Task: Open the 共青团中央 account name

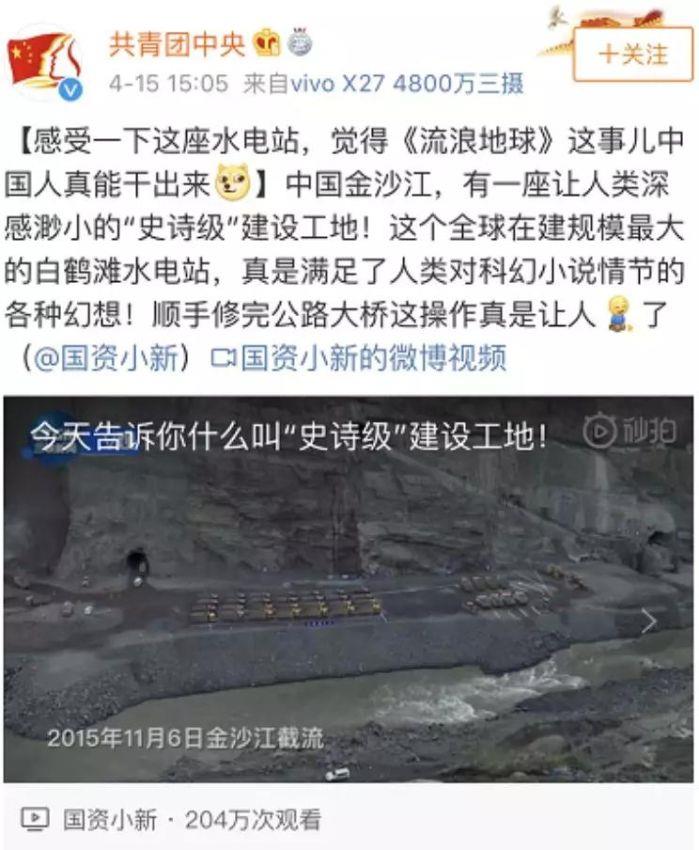Action: click(x=176, y=42)
